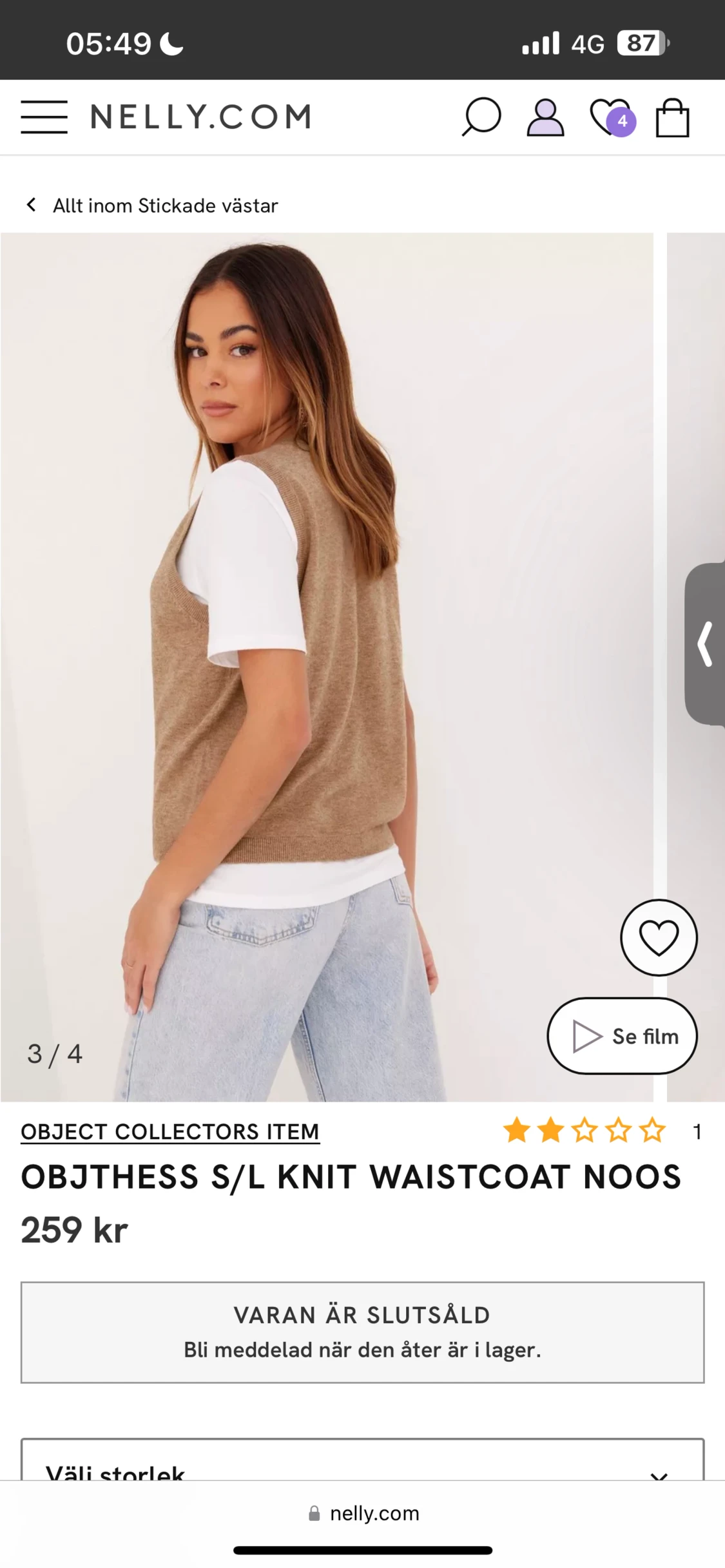
Task: Open the Object Collectors Item brand link
Action: click(170, 1132)
